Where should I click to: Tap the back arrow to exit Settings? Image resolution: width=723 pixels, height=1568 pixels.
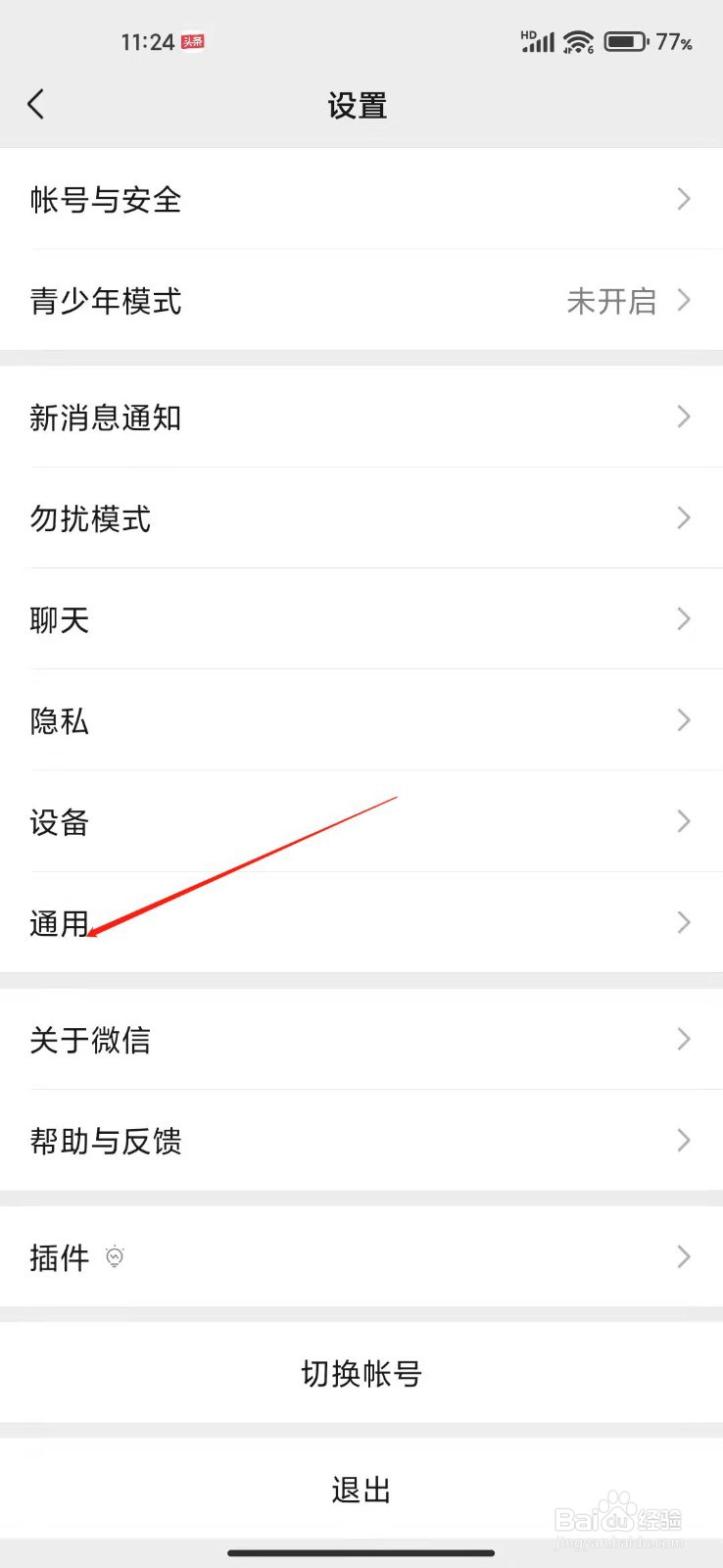tap(37, 103)
